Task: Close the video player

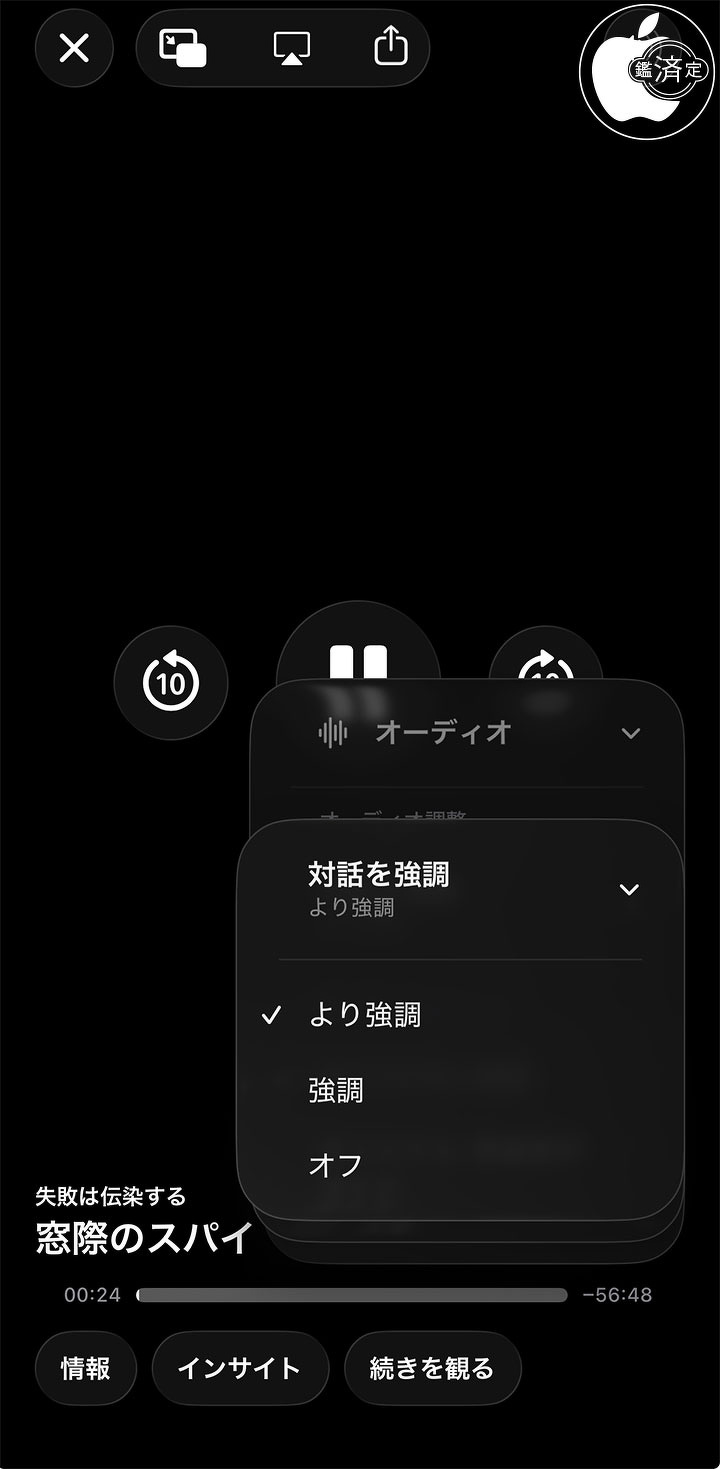Action: click(x=74, y=48)
